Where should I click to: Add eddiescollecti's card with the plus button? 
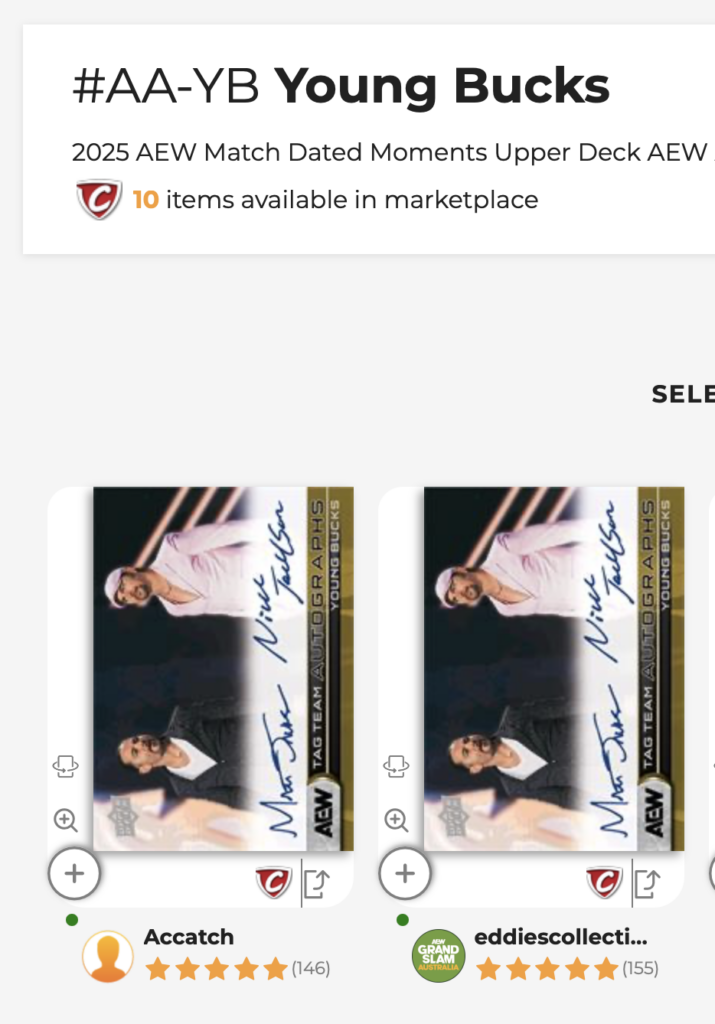point(404,874)
